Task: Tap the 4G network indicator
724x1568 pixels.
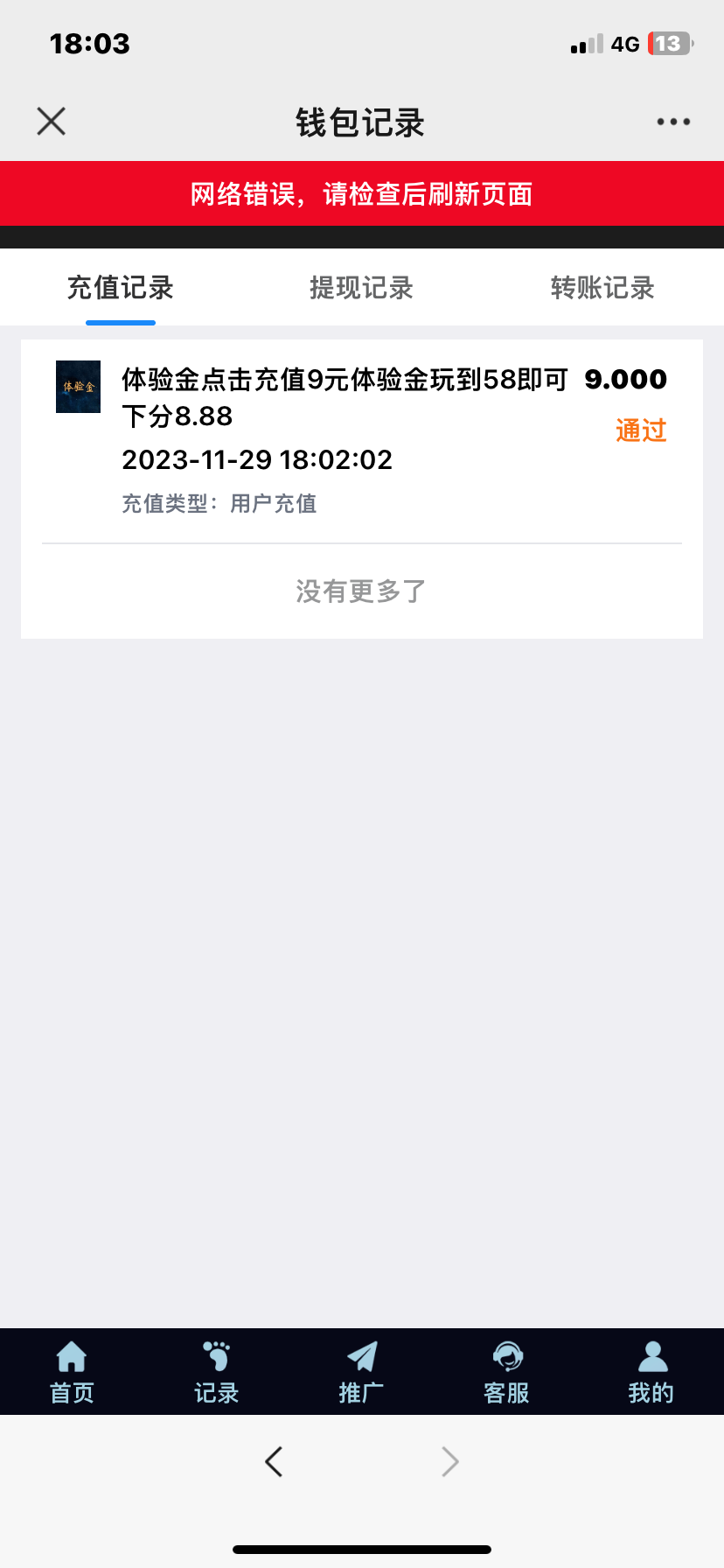Action: (626, 43)
